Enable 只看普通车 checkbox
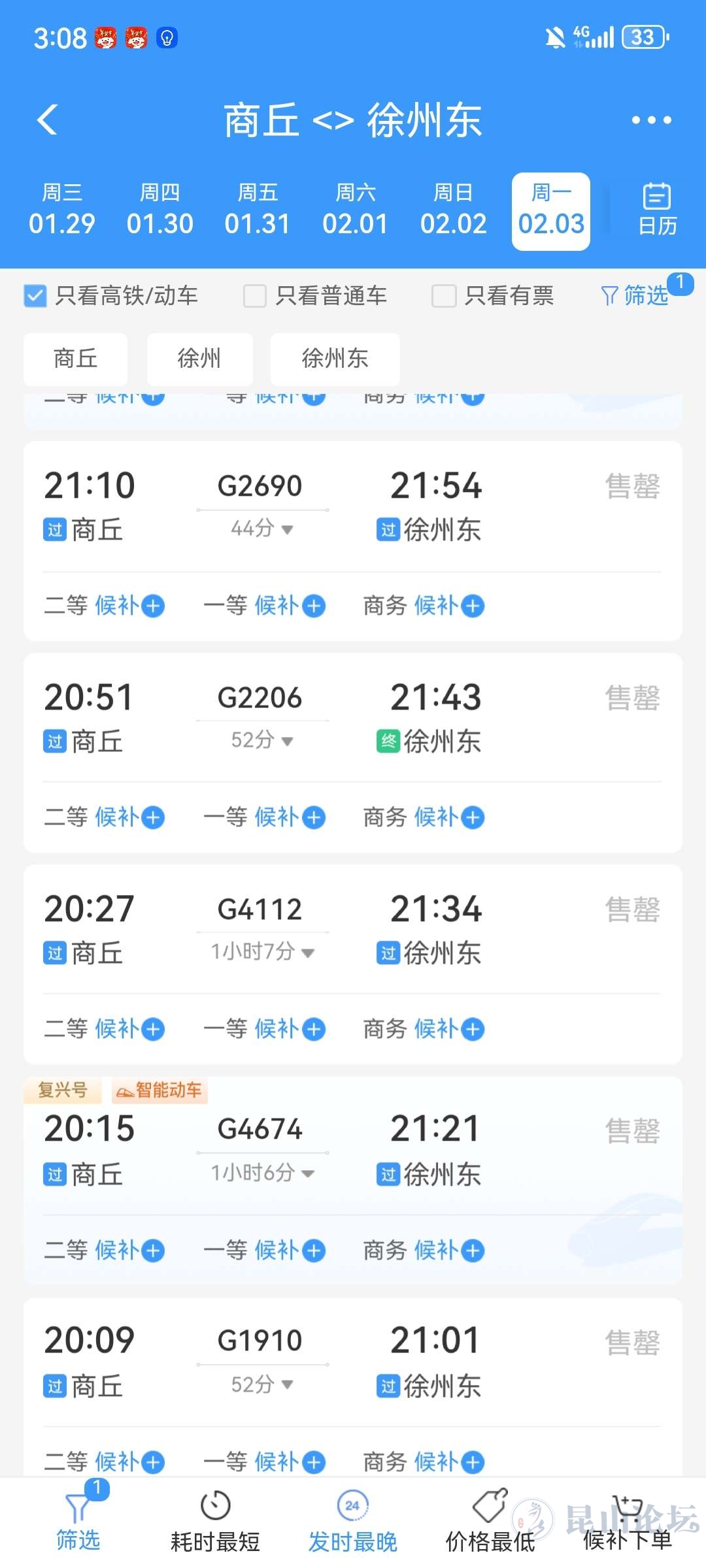This screenshot has height=1568, width=706. point(255,296)
